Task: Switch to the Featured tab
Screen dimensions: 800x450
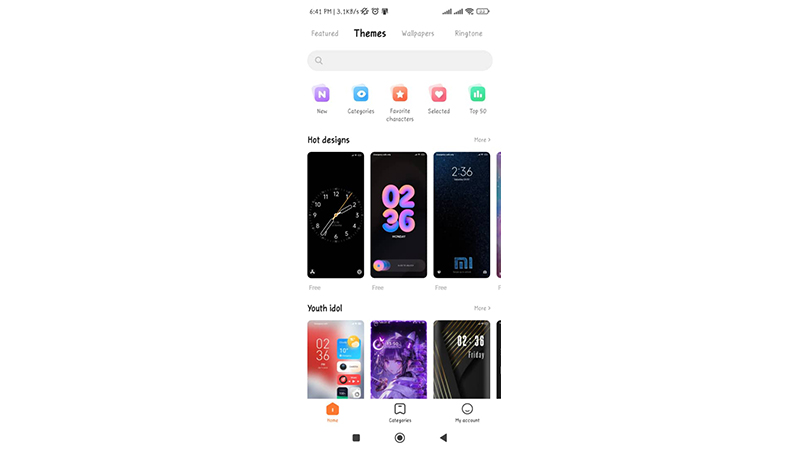Action: click(324, 34)
